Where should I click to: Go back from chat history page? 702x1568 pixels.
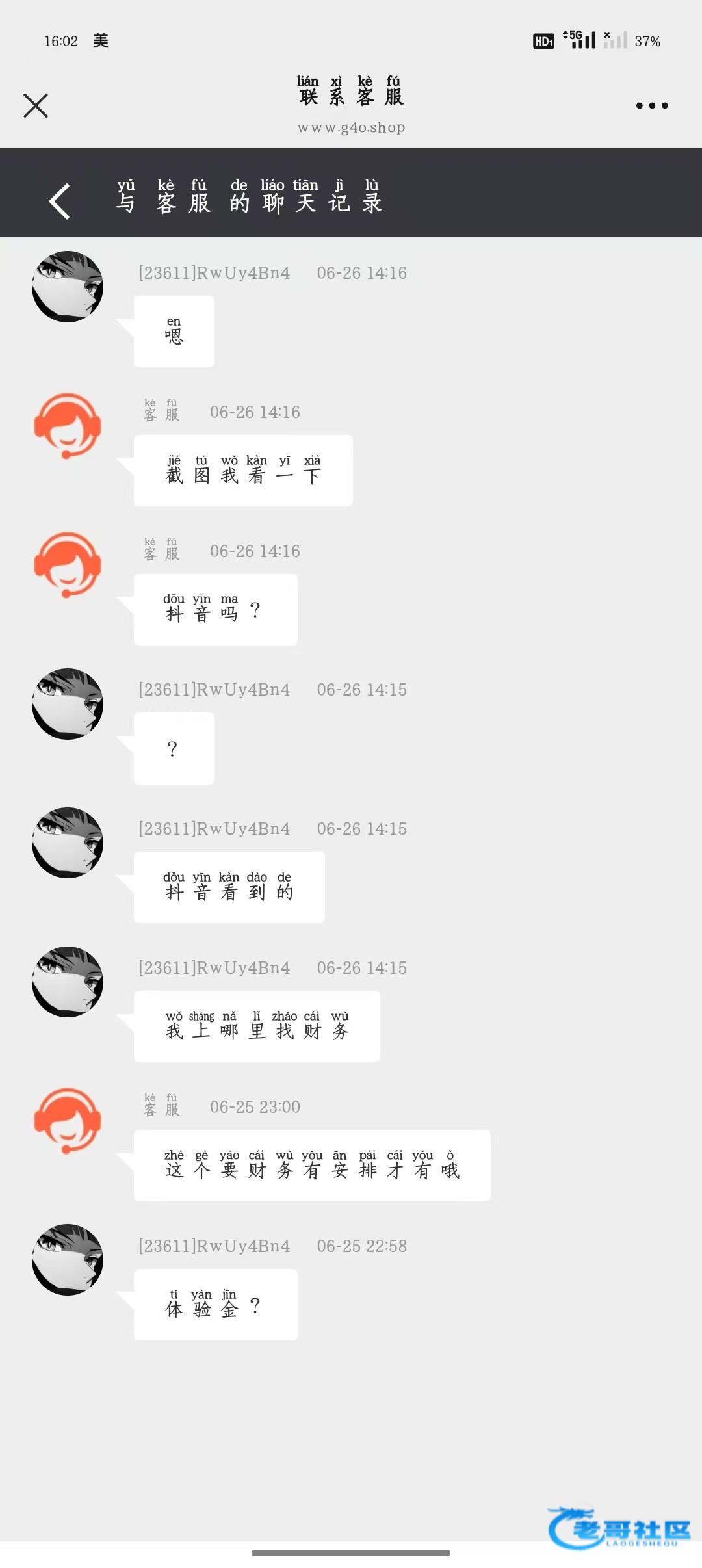60,201
